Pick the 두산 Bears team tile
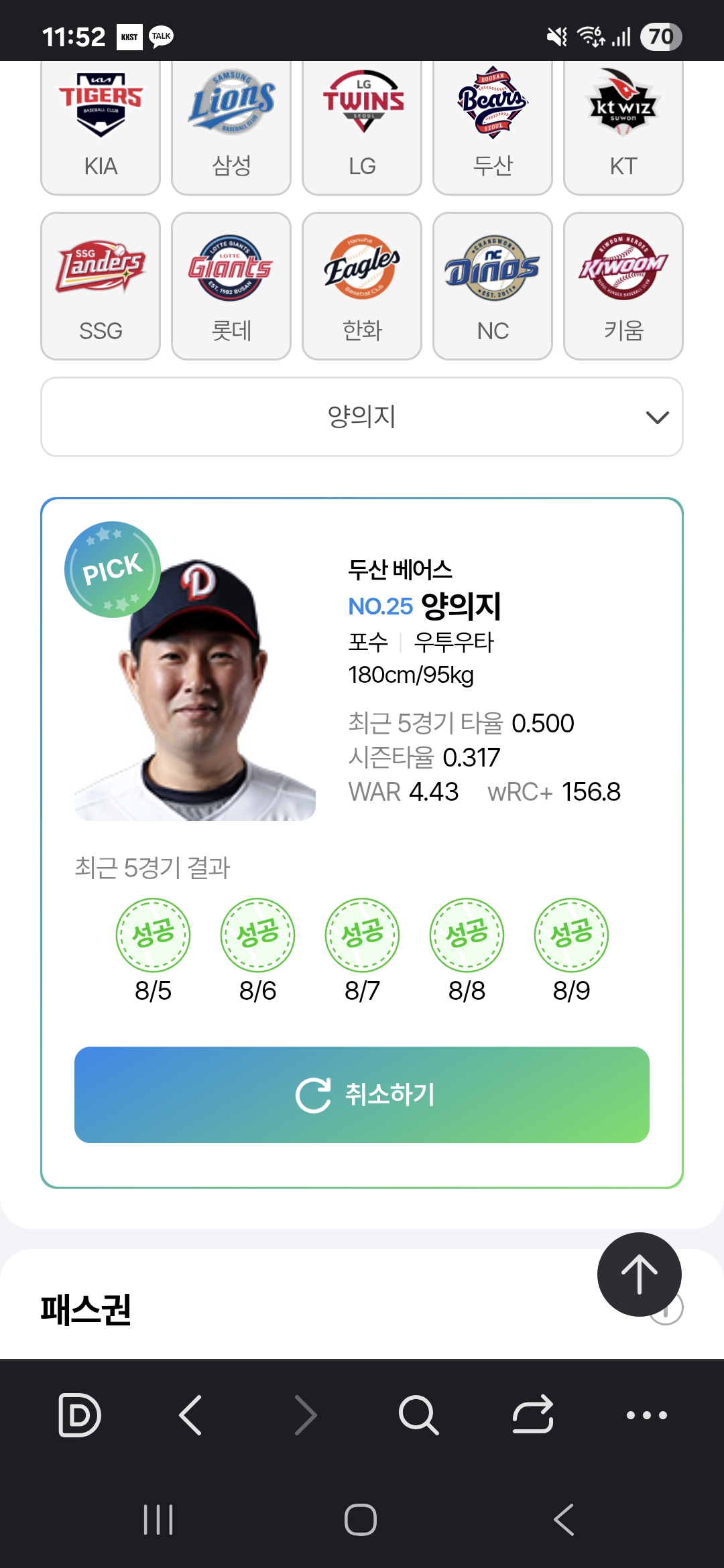The image size is (724, 1568). [x=493, y=127]
